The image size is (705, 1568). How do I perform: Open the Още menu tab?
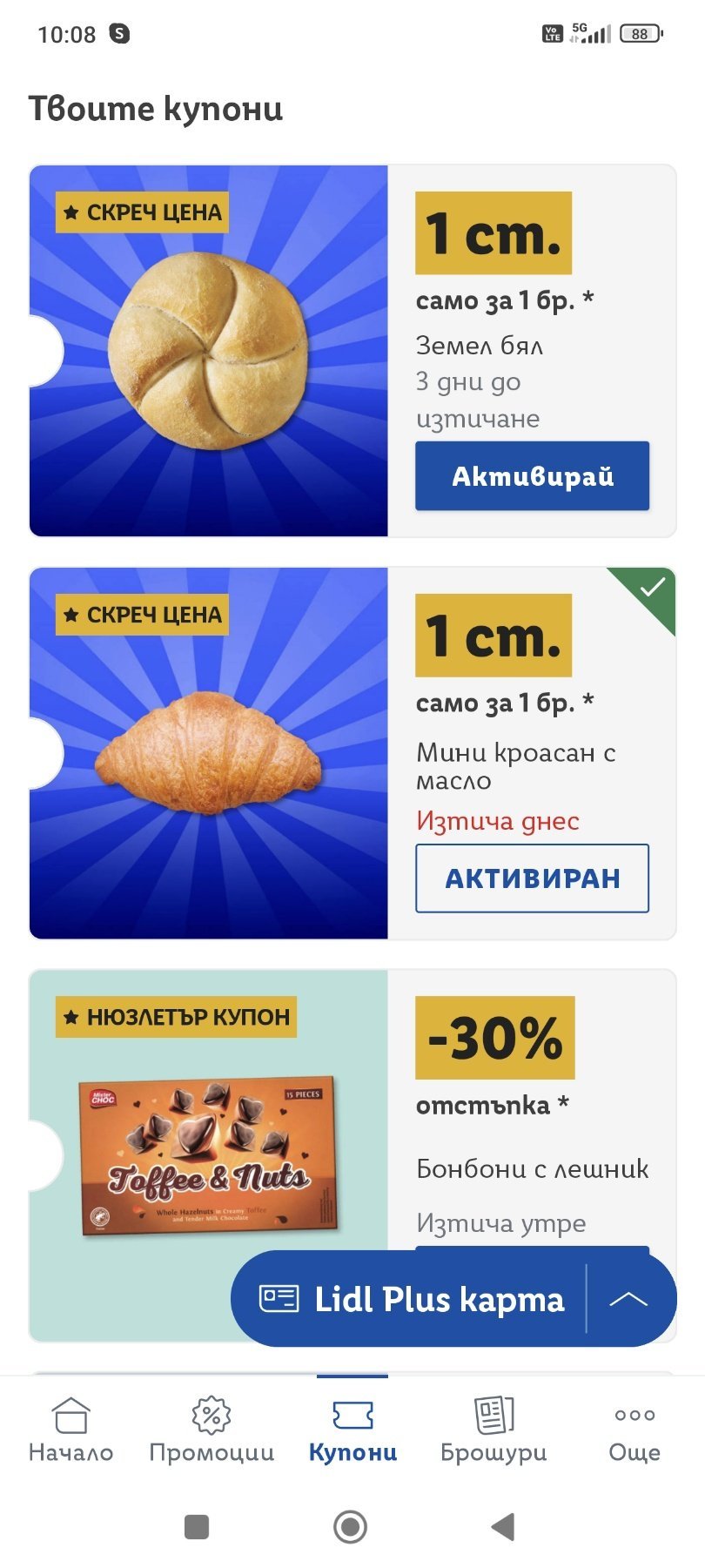634,1431
